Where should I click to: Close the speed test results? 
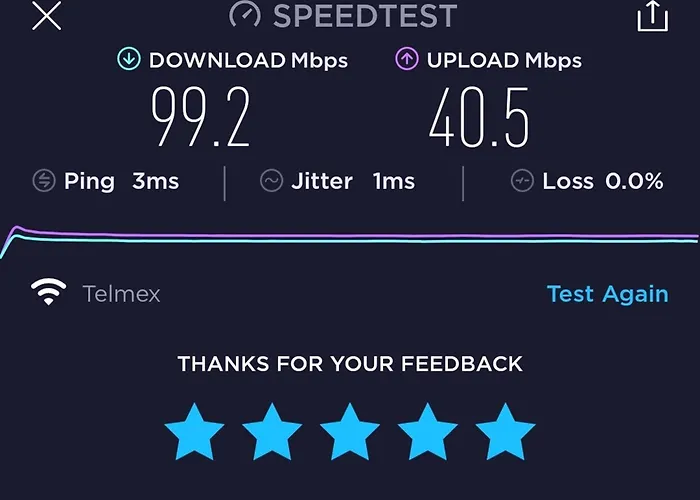click(47, 16)
